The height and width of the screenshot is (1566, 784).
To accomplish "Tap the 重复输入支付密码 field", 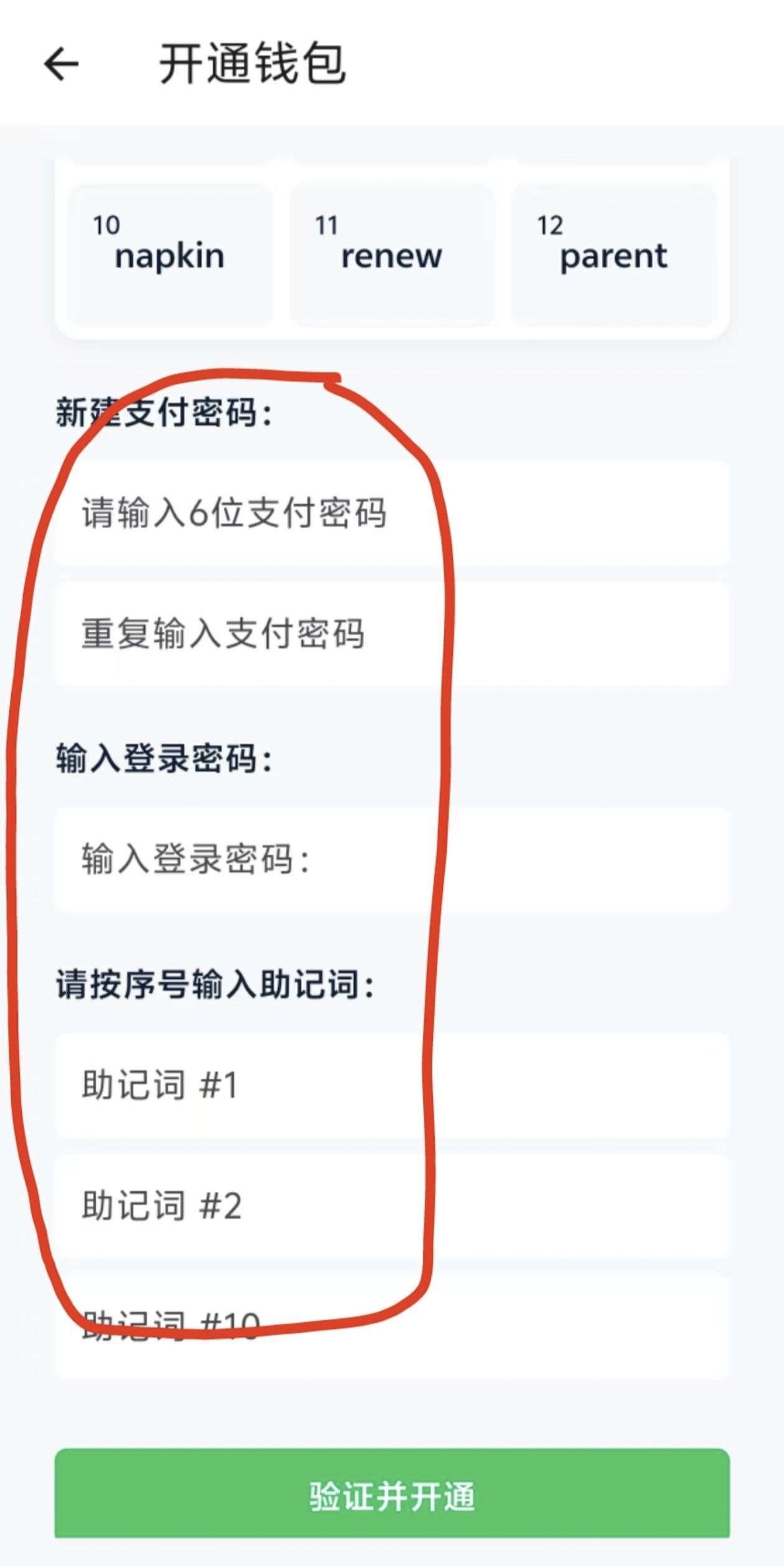I will pos(392,634).
